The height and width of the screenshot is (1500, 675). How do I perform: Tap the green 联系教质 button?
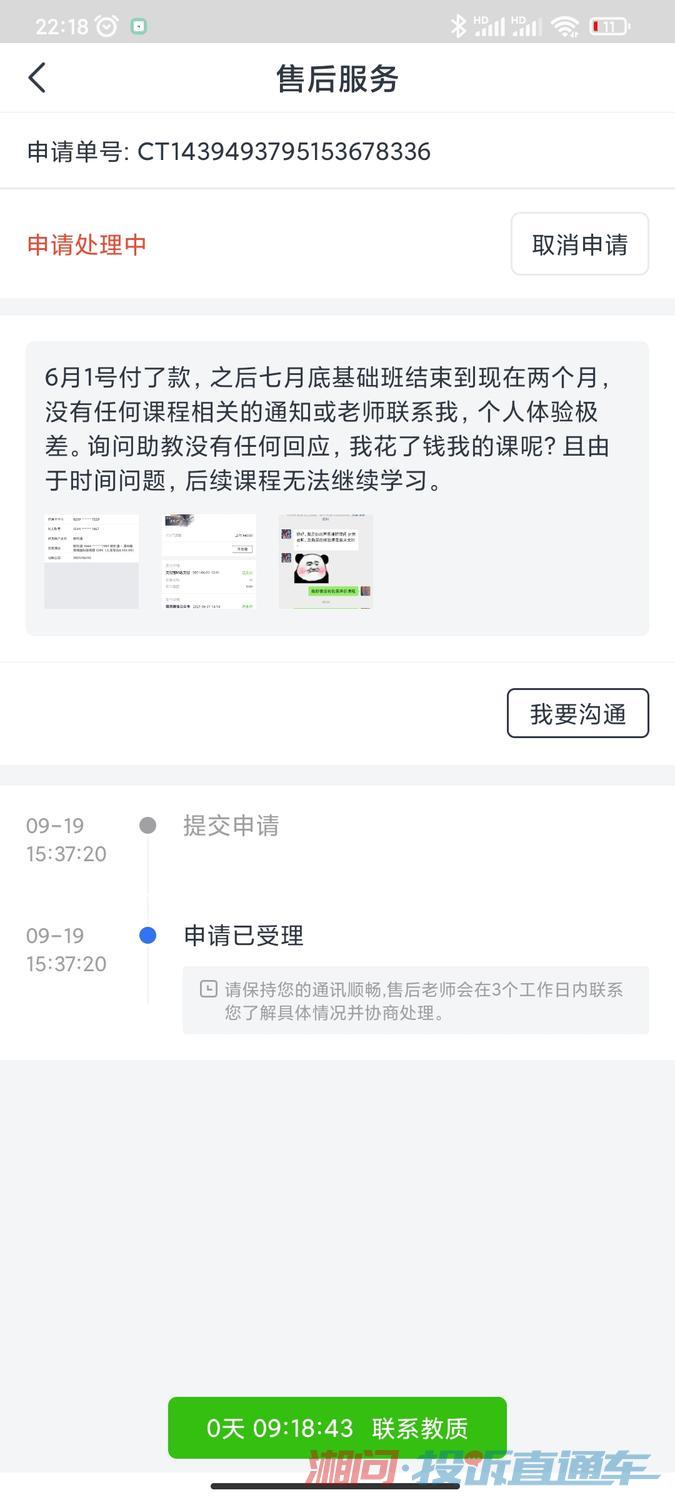pyautogui.click(x=337, y=1427)
